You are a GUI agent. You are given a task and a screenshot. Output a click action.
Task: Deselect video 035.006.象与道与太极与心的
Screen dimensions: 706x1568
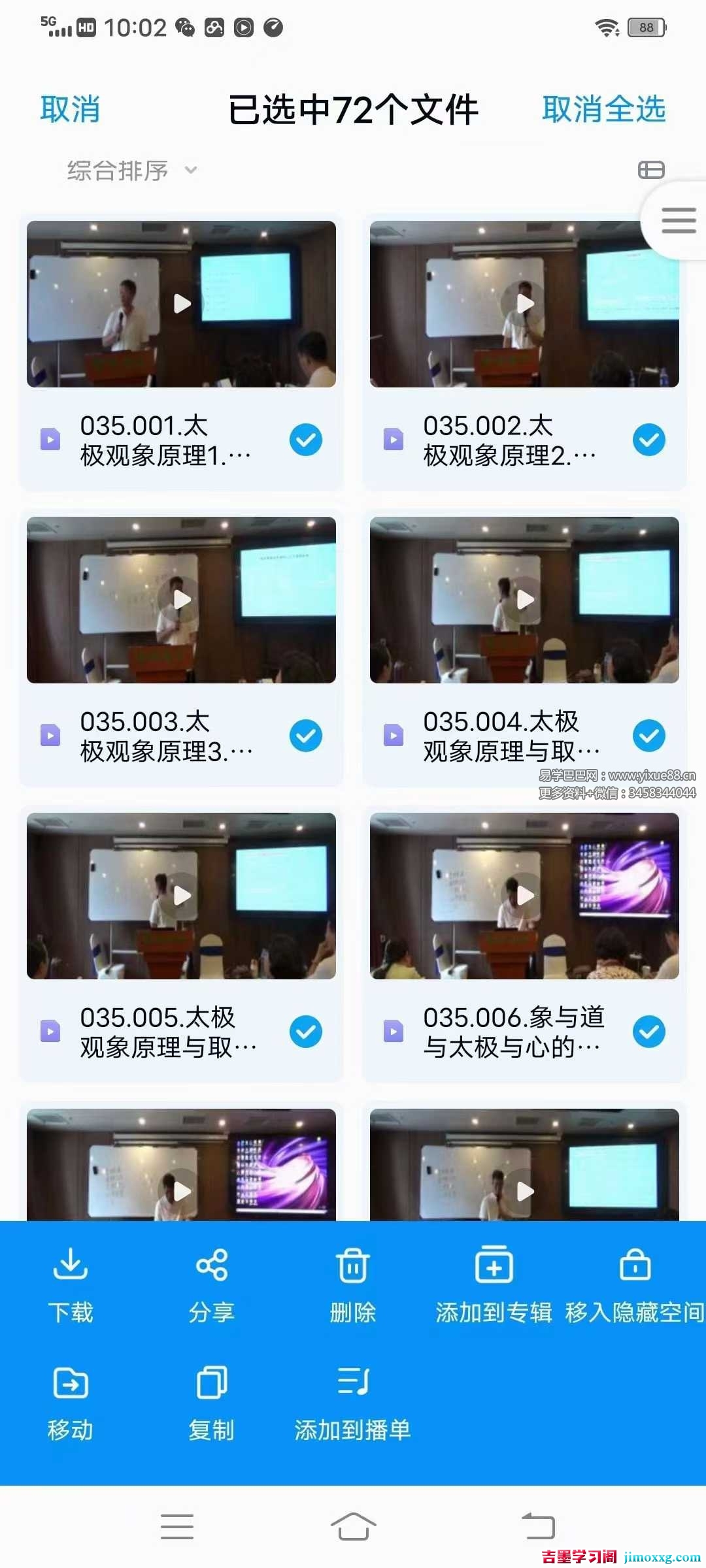648,1032
